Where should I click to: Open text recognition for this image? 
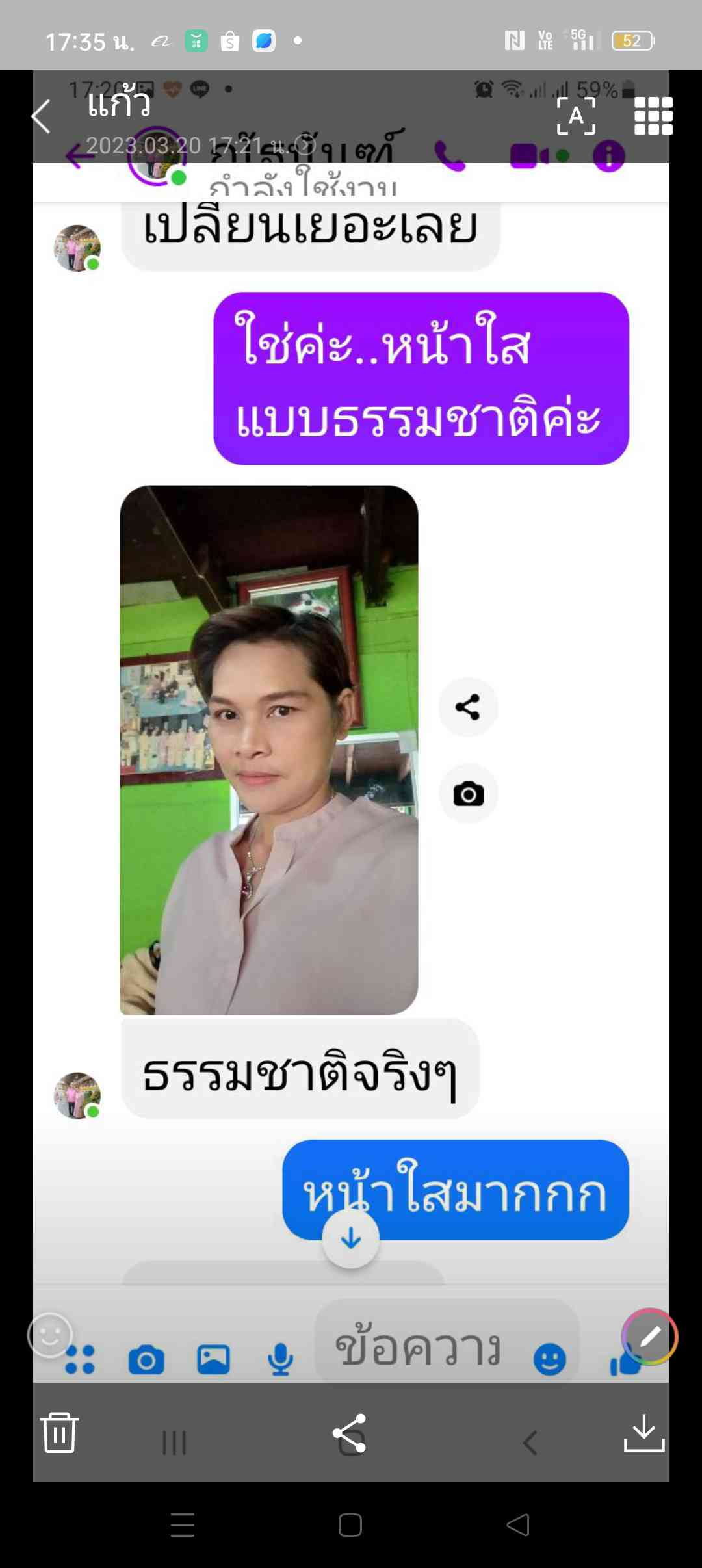click(576, 116)
